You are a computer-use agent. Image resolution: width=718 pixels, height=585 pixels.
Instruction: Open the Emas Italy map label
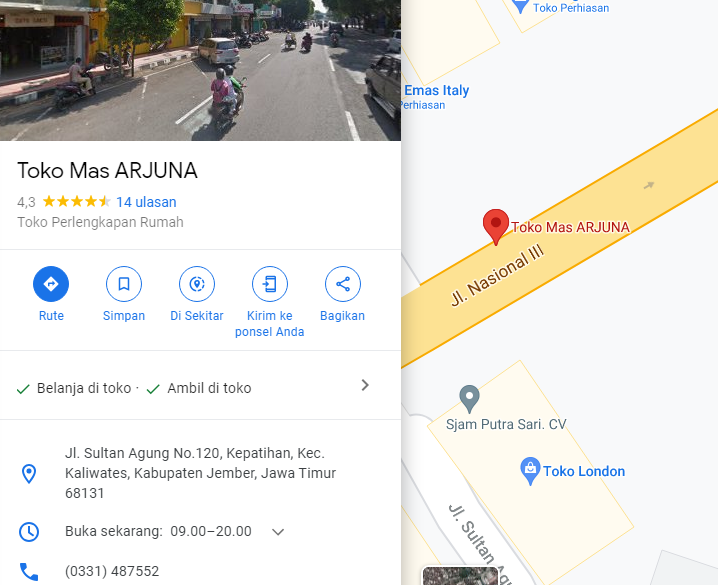436,90
